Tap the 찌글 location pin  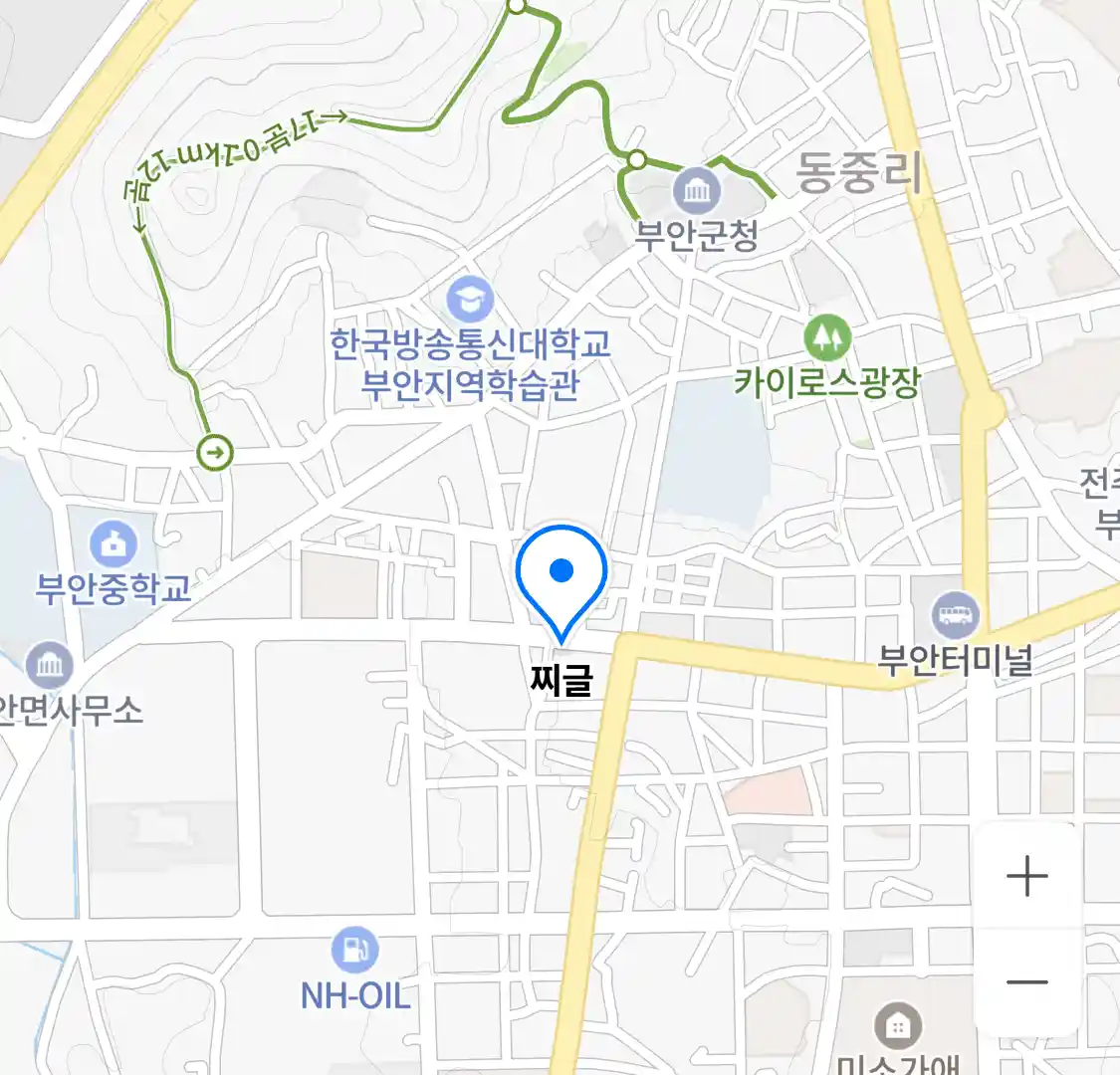point(561,579)
